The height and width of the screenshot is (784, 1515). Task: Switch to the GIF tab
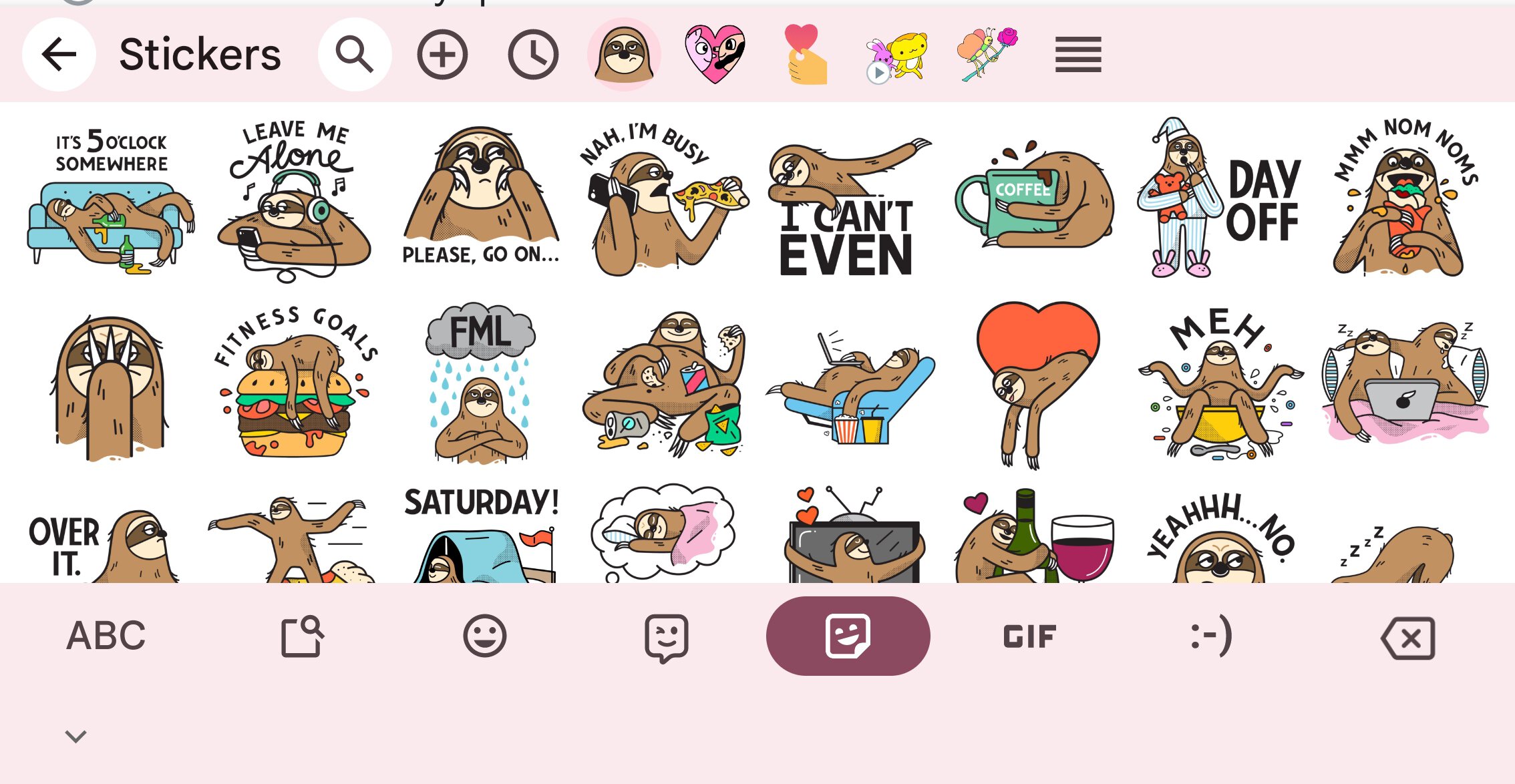click(x=1029, y=636)
